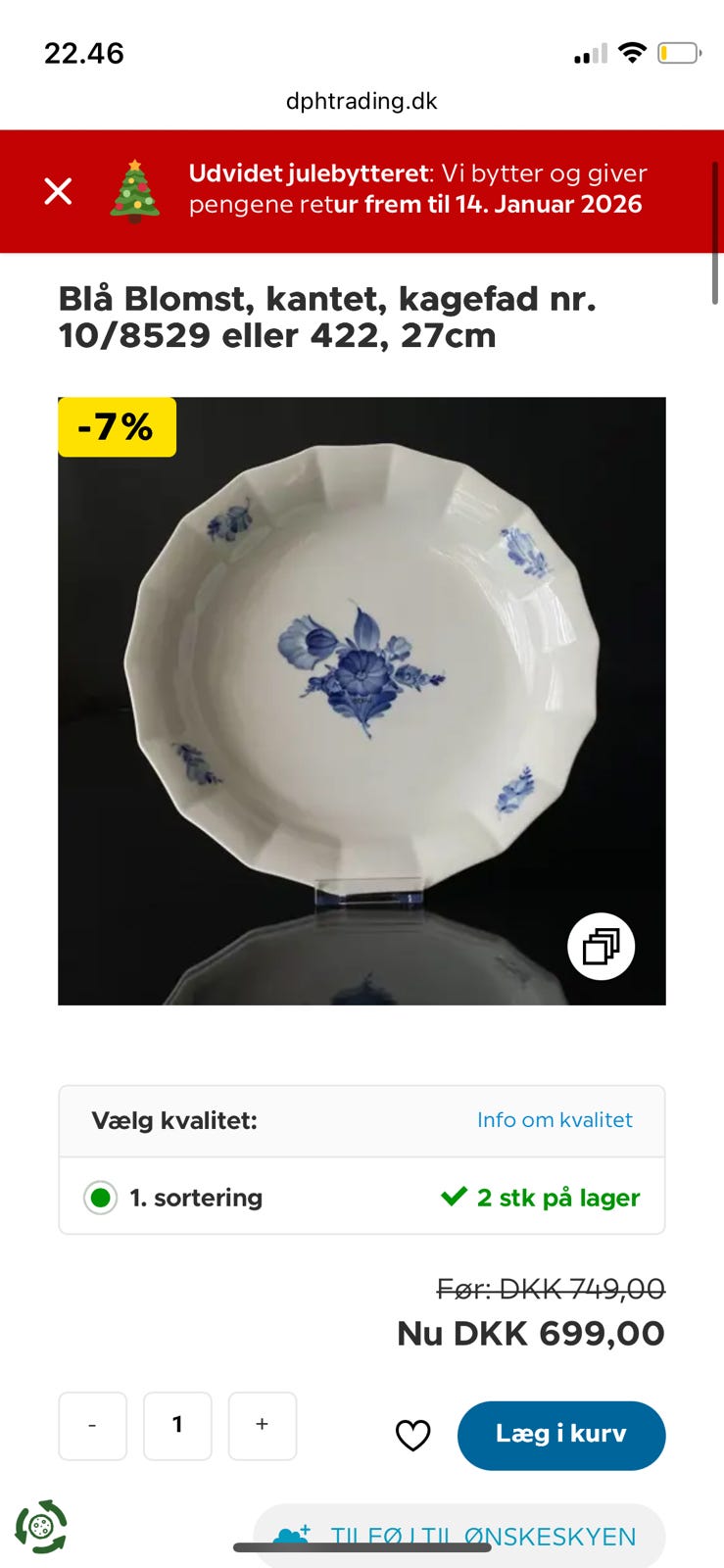The height and width of the screenshot is (1568, 724).
Task: Open the "Info om kvalitet" link
Action: click(555, 1119)
